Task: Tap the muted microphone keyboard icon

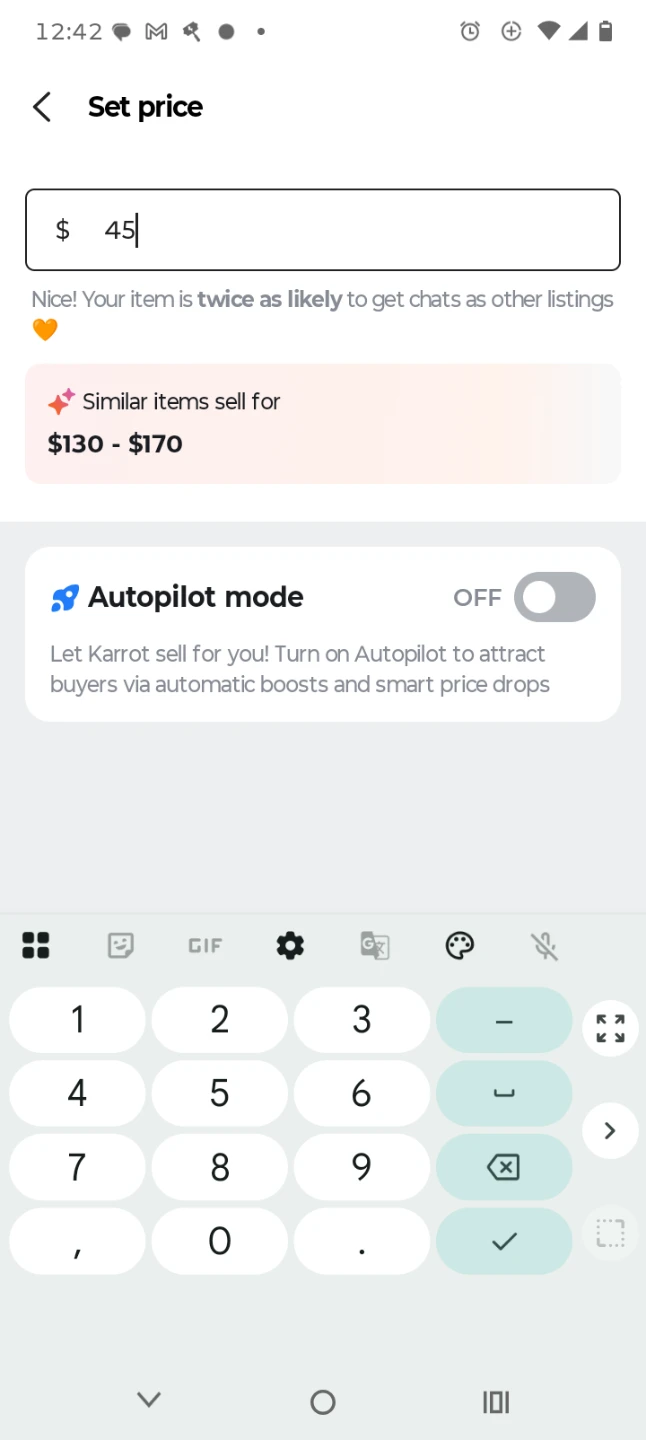Action: [x=544, y=945]
